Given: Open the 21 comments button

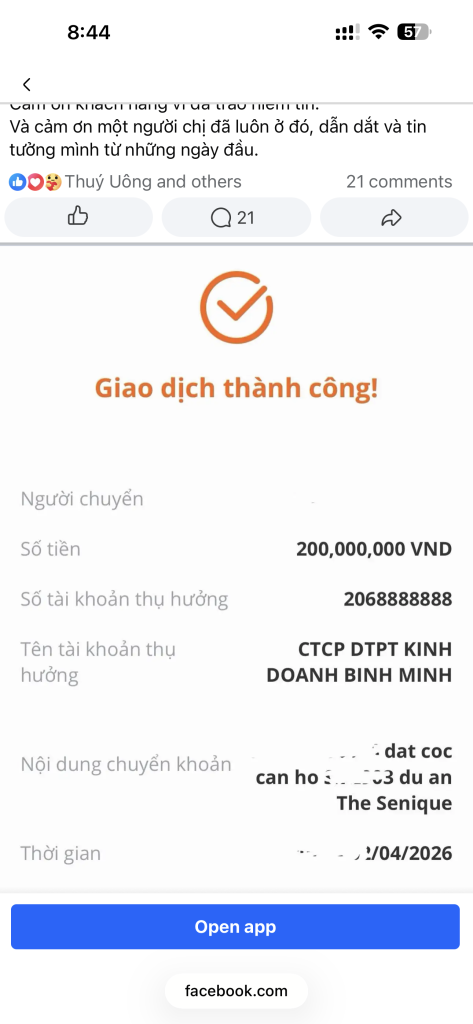Looking at the screenshot, I should 236,217.
